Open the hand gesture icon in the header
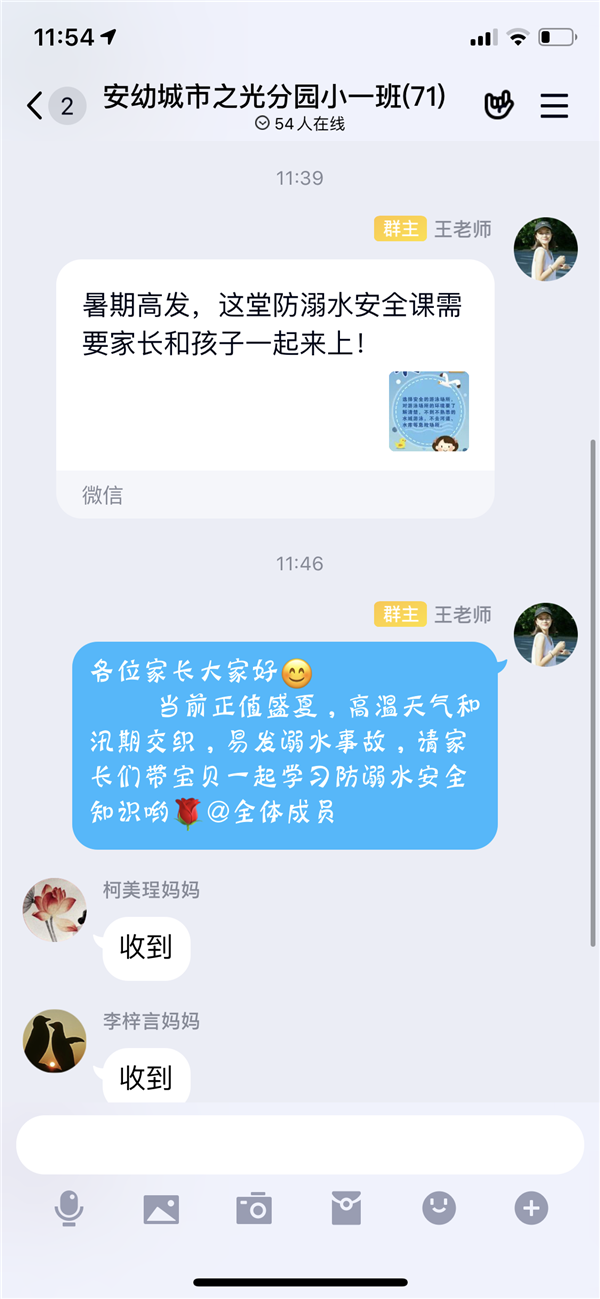The width and height of the screenshot is (600, 1299). click(498, 105)
